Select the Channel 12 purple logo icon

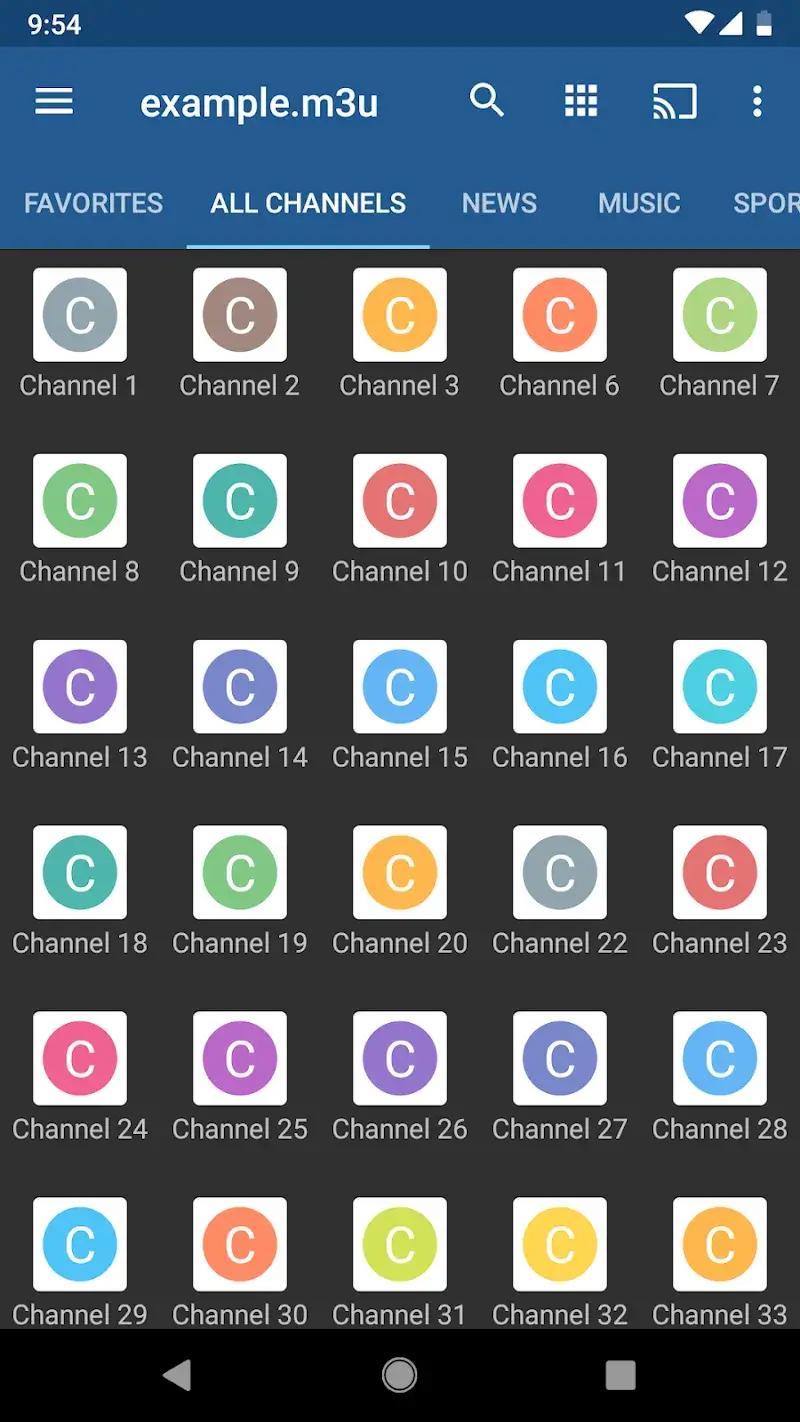720,501
